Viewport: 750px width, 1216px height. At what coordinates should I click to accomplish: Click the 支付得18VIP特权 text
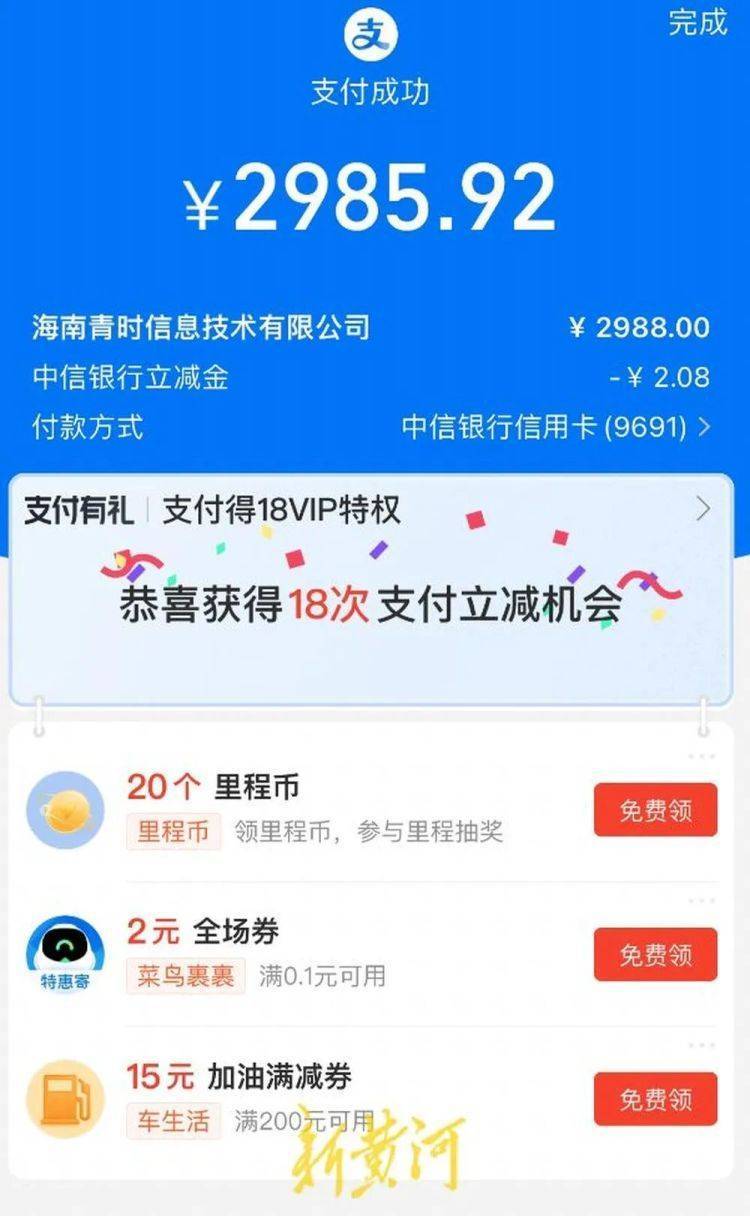pos(282,508)
